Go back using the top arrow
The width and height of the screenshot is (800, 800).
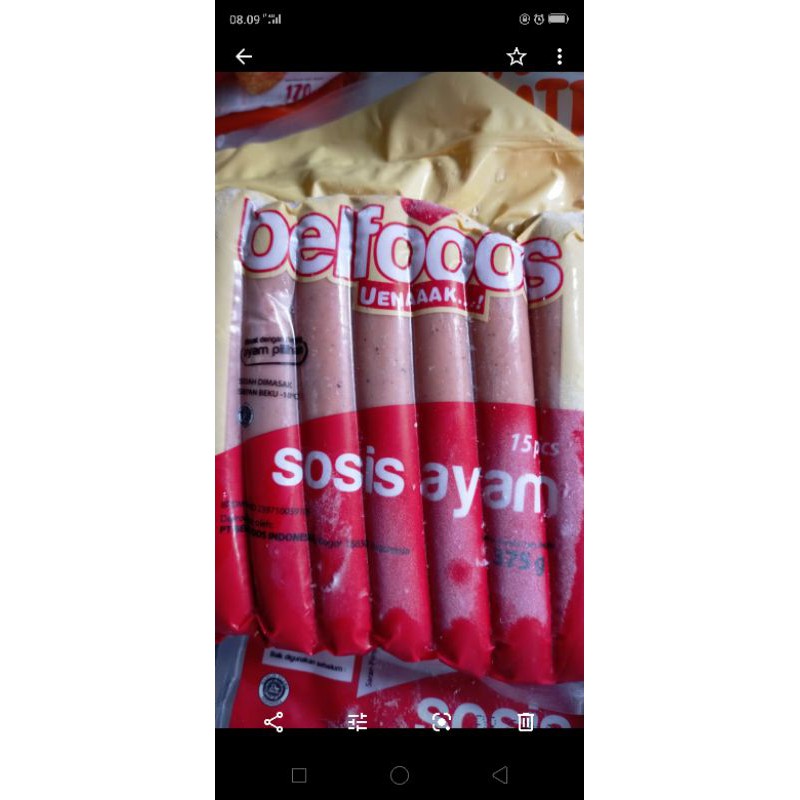(244, 57)
